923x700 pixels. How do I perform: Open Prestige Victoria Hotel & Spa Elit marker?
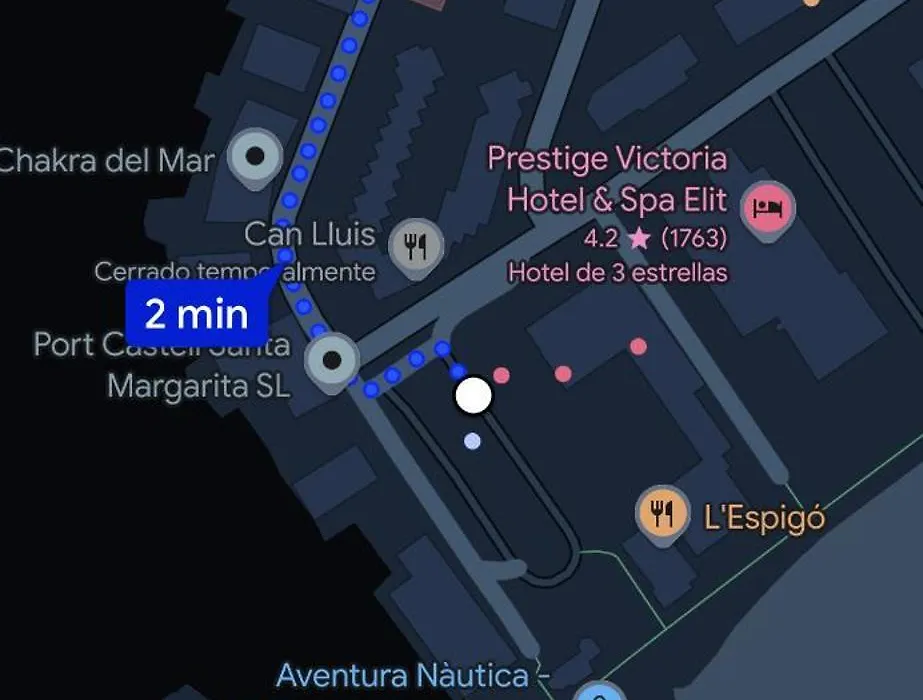pos(768,209)
